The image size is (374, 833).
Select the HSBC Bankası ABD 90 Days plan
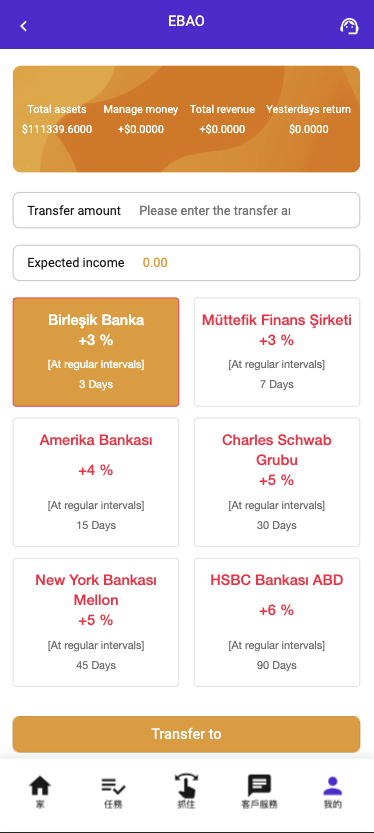click(x=277, y=622)
